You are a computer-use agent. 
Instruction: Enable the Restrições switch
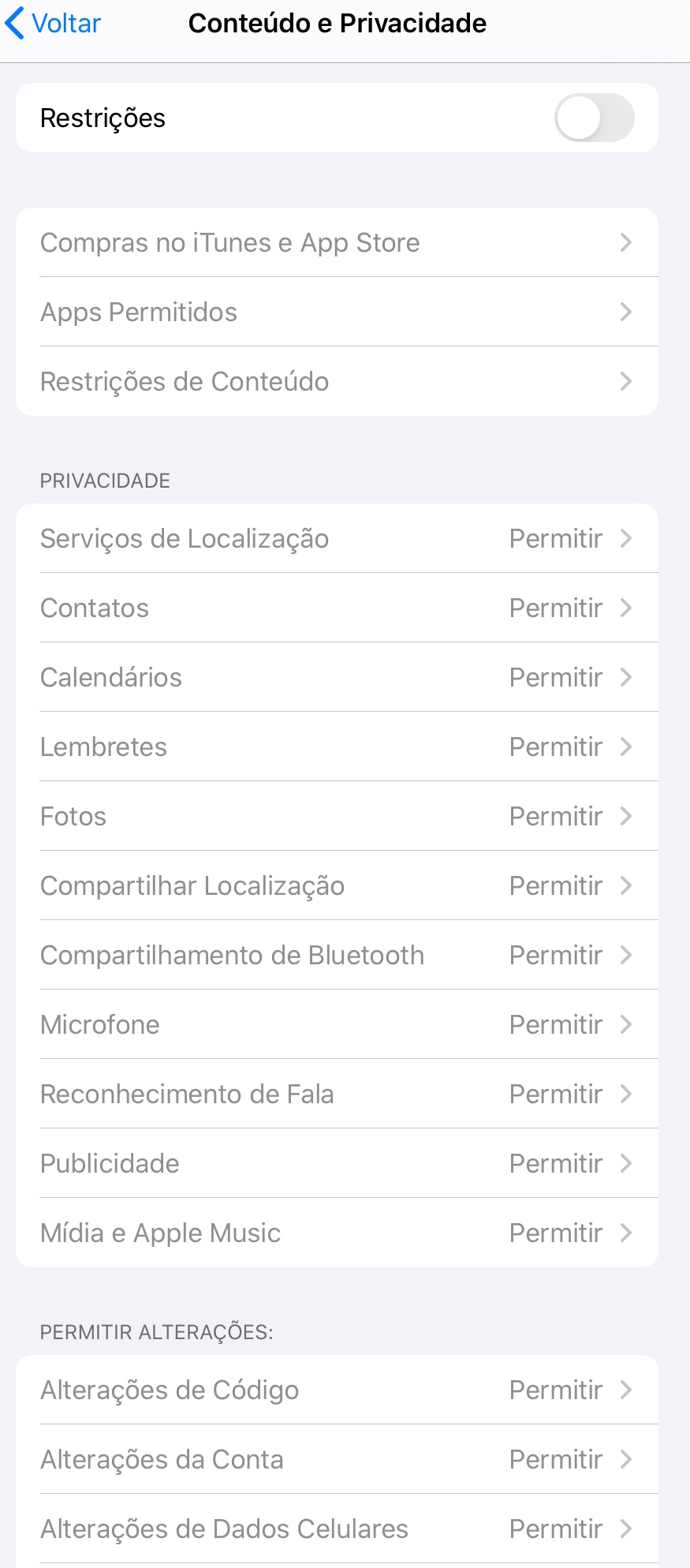coord(594,118)
